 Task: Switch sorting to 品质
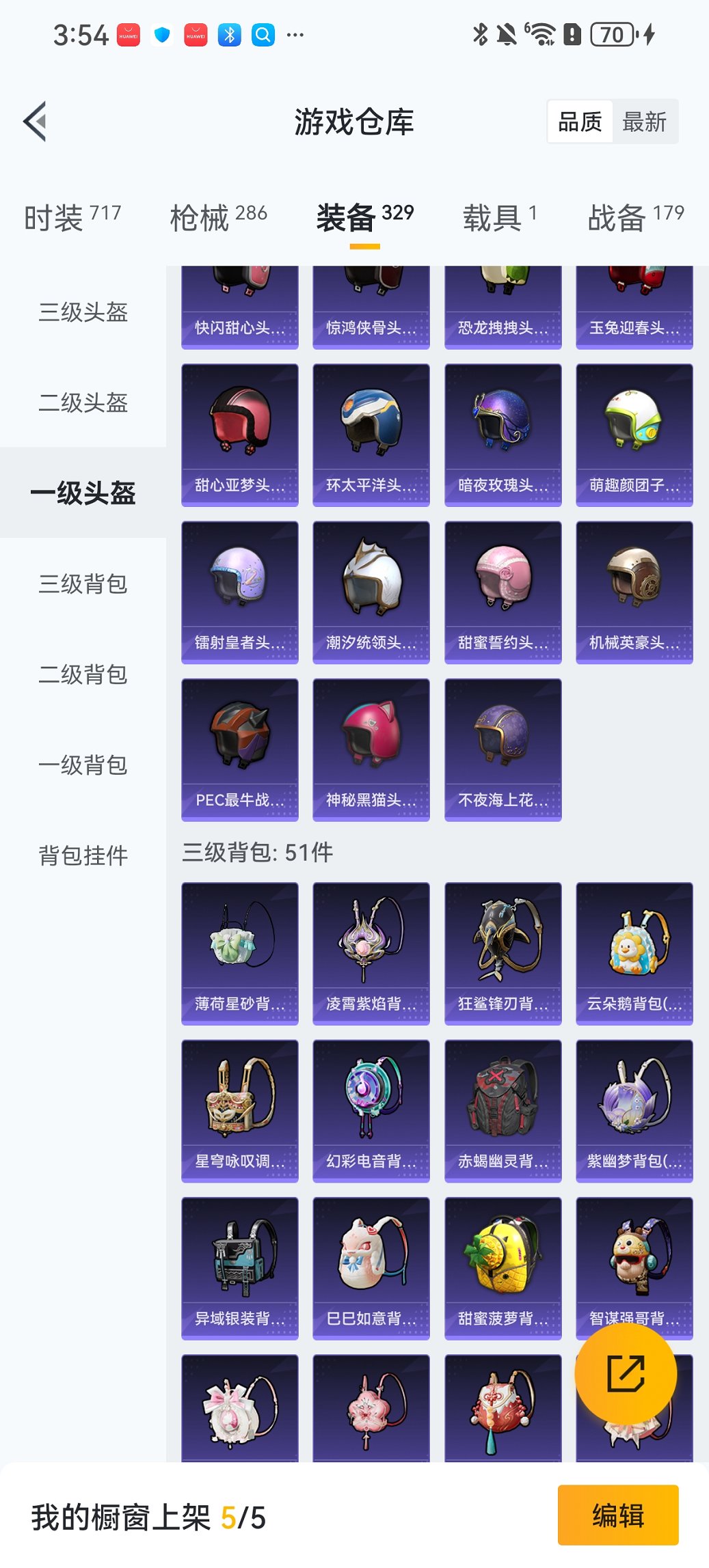(x=580, y=122)
